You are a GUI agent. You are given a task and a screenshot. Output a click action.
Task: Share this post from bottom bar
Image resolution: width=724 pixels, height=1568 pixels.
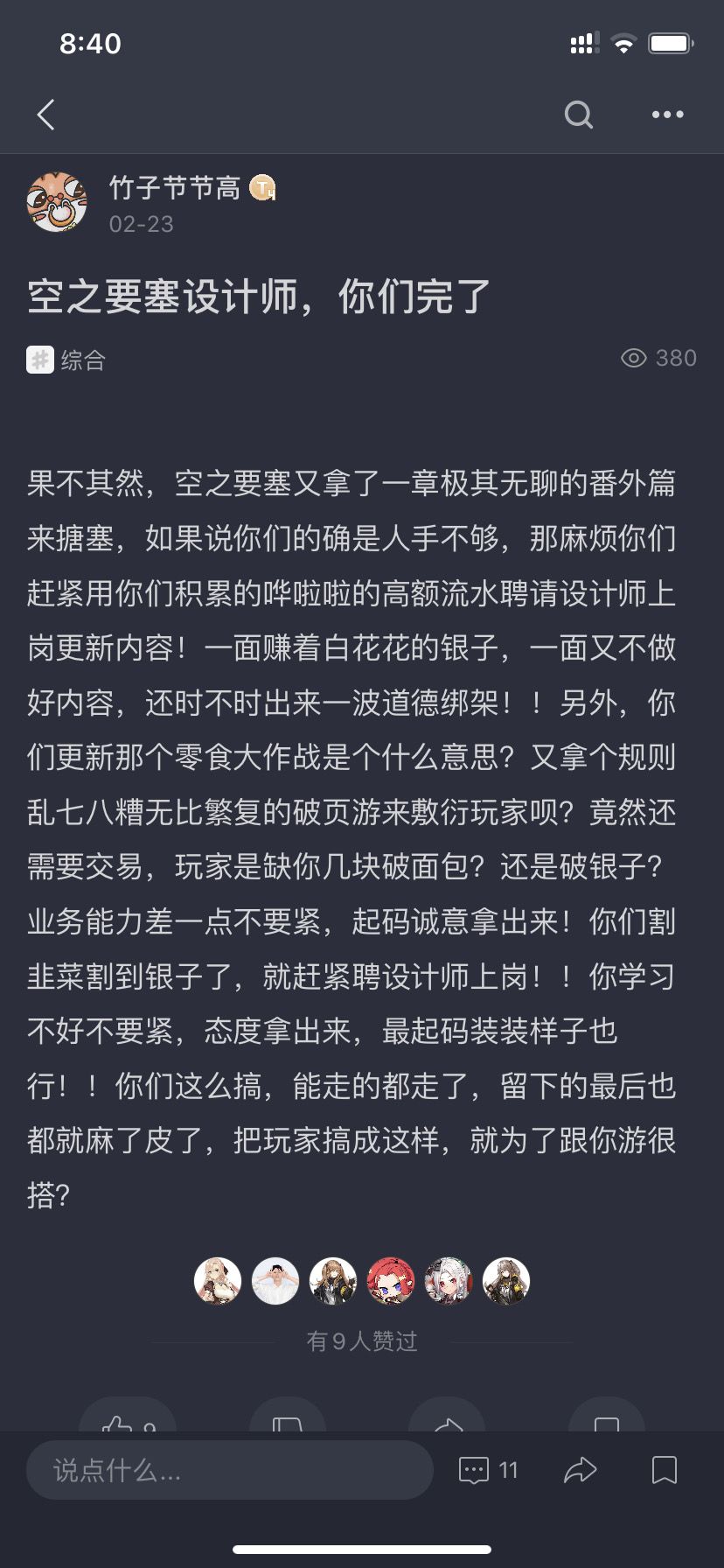click(581, 1470)
